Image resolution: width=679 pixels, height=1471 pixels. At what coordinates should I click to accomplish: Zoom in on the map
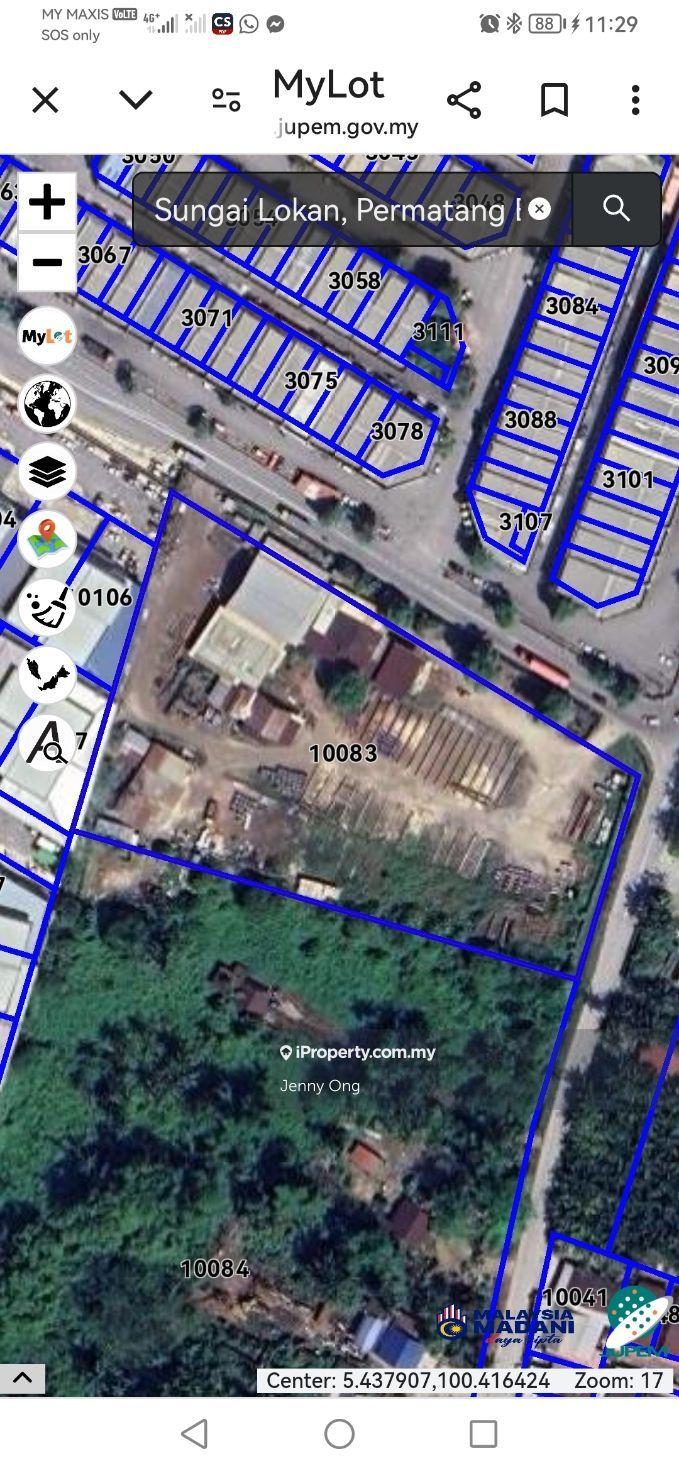click(47, 203)
